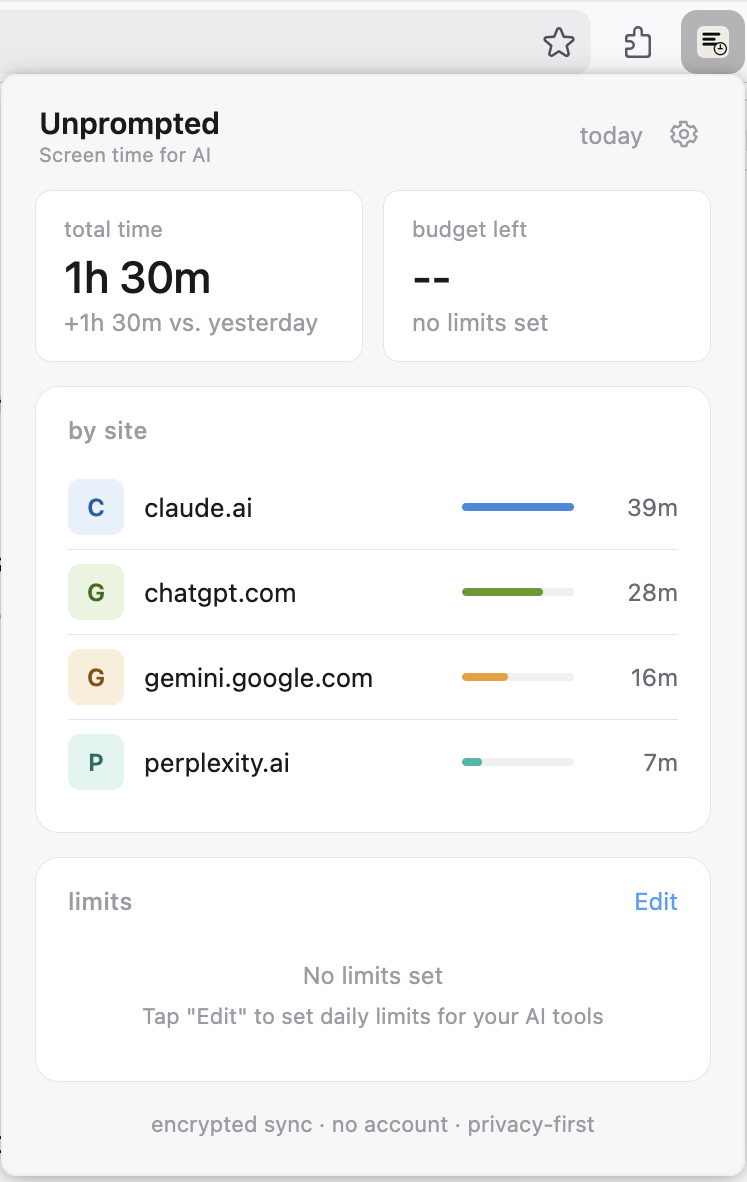The image size is (747, 1182).
Task: Select the total time card
Action: click(x=198, y=275)
